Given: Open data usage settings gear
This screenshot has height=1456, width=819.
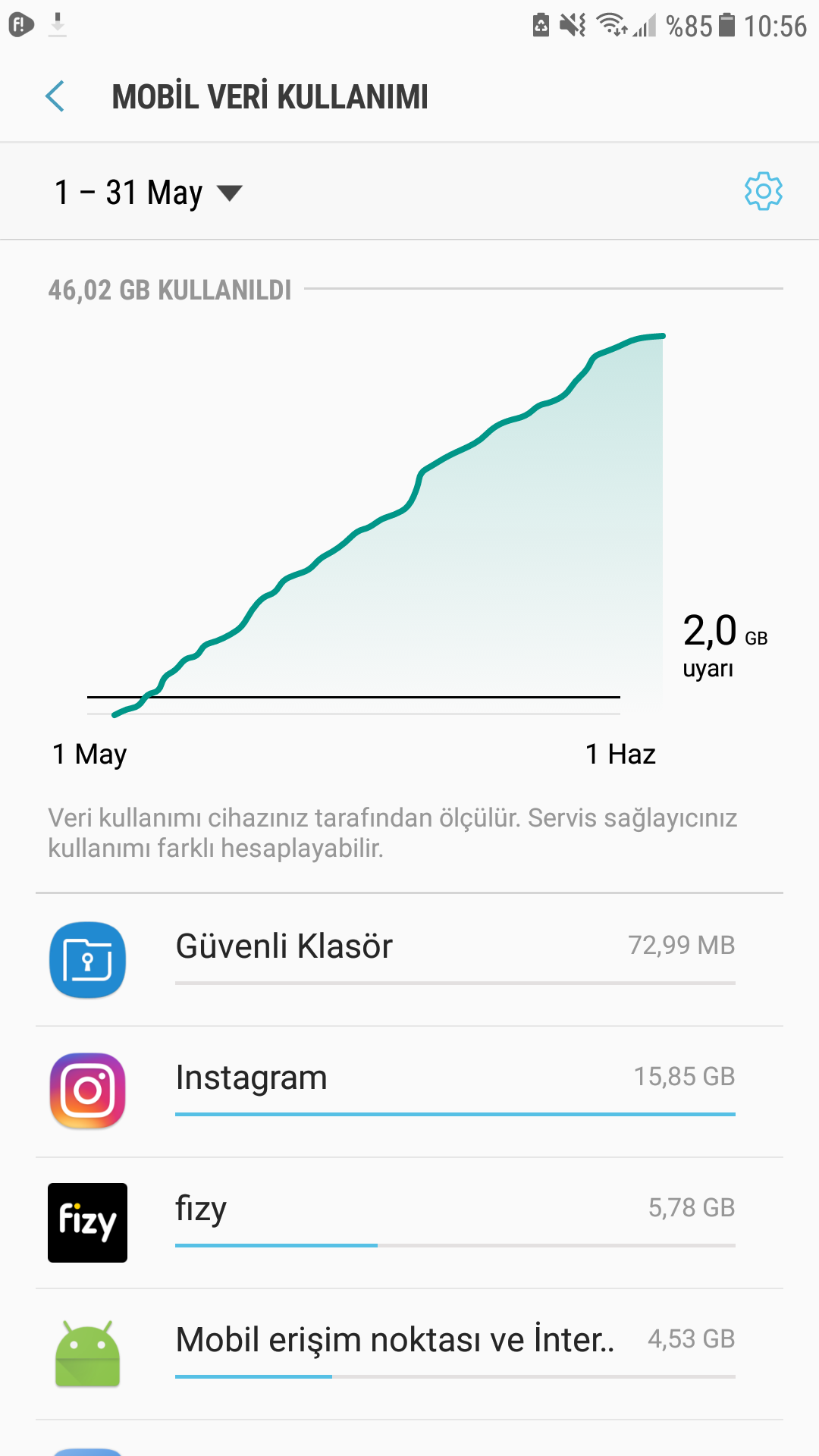Looking at the screenshot, I should (763, 191).
